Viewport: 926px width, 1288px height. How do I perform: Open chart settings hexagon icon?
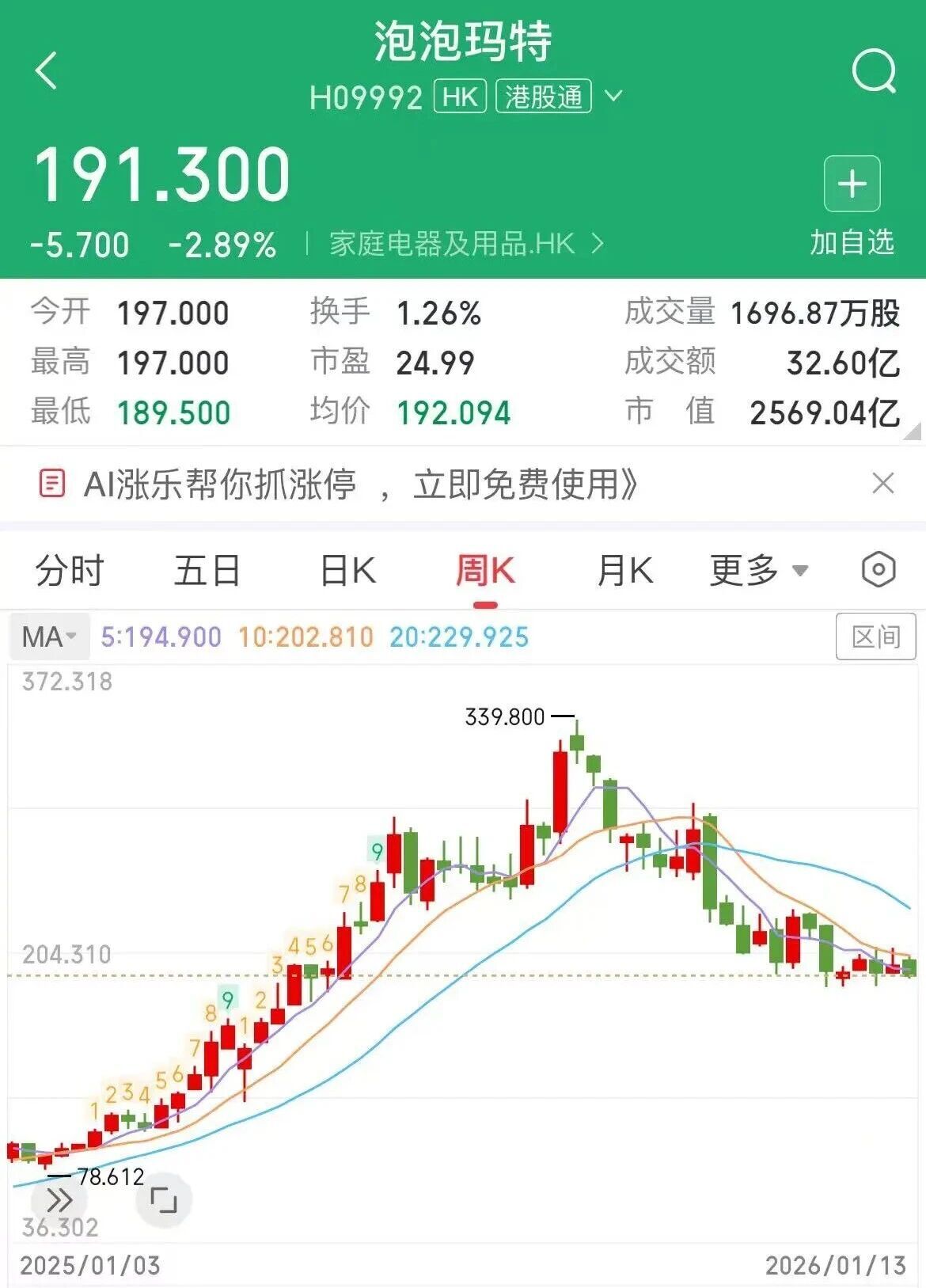point(879,570)
